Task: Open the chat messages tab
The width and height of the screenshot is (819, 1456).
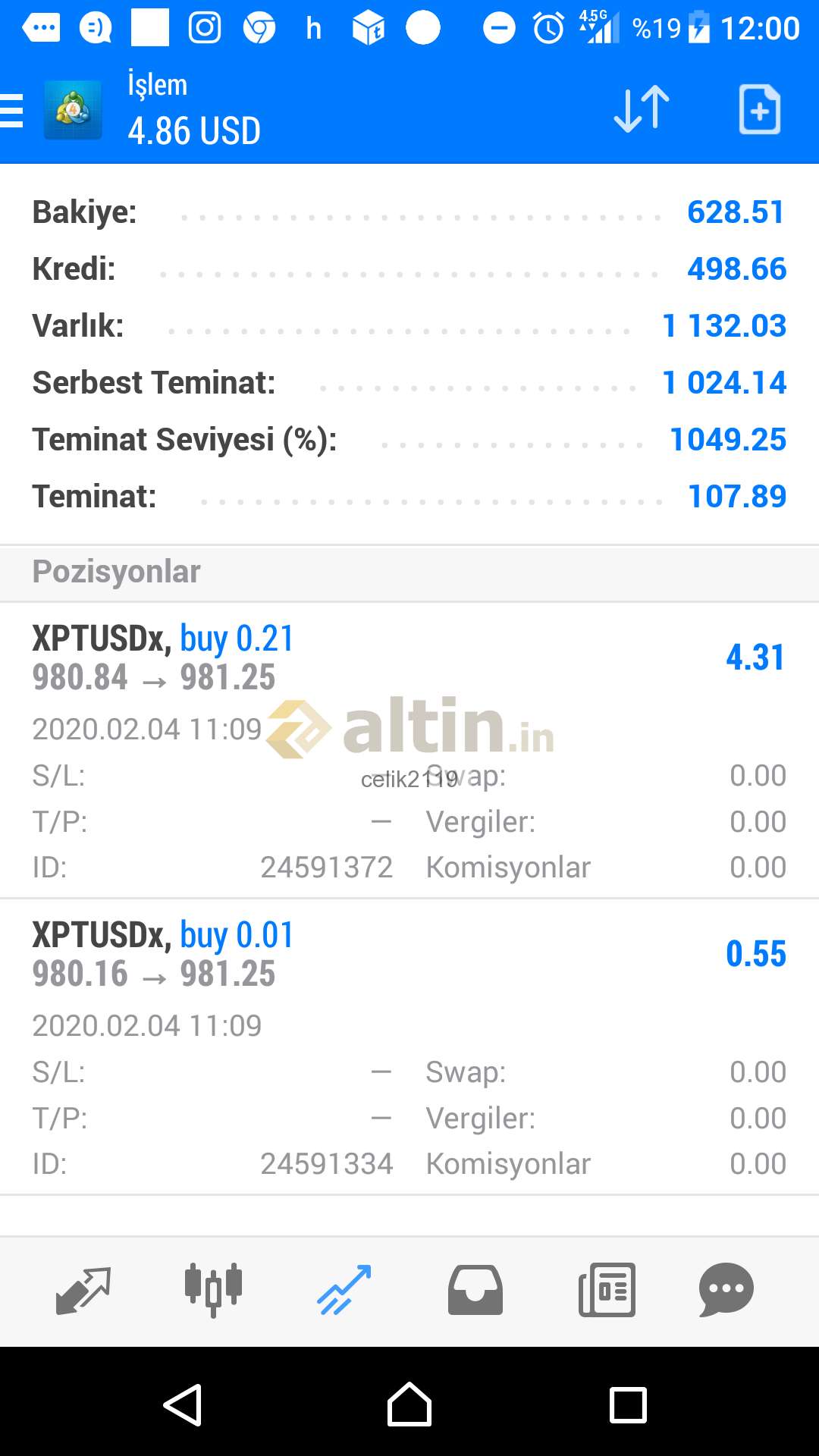Action: [x=726, y=1290]
